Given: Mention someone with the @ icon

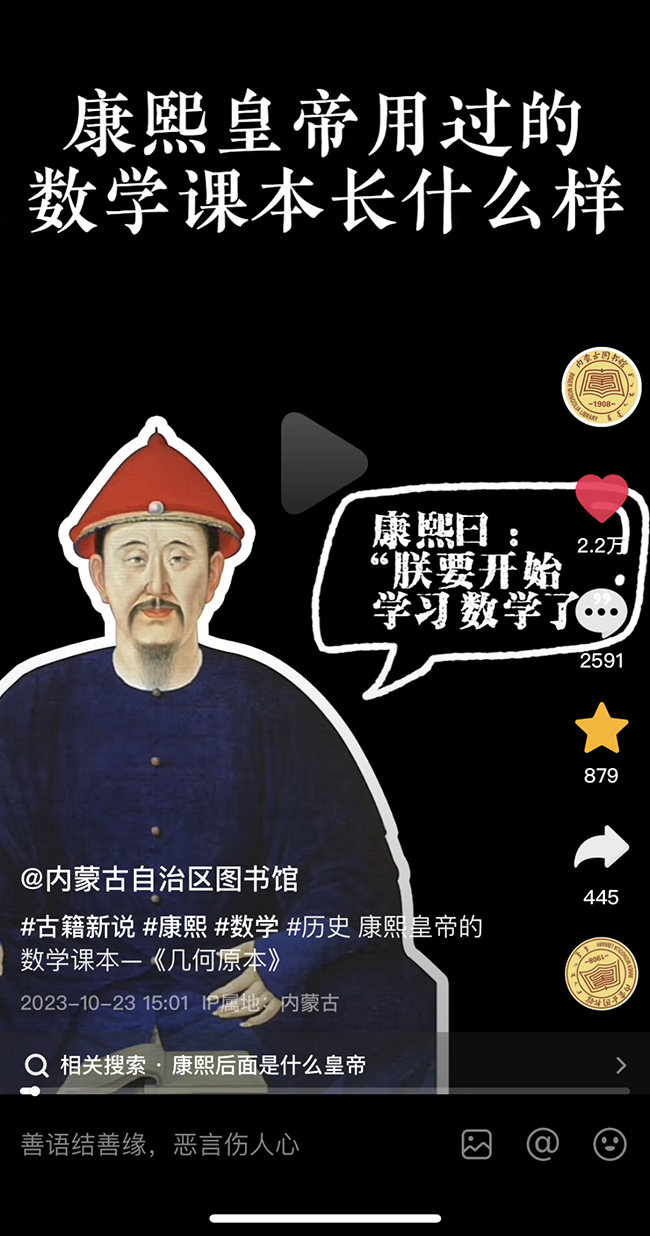Looking at the screenshot, I should [x=542, y=1145].
